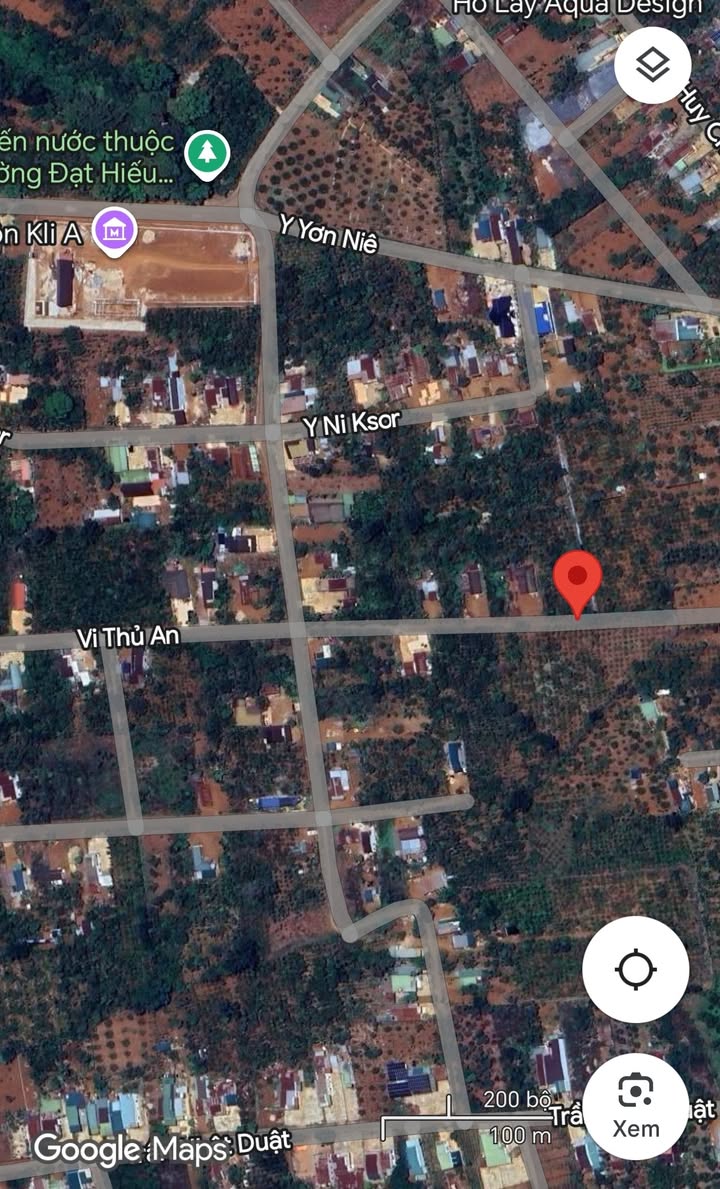
Task: Open the green park marker
Action: tap(207, 154)
